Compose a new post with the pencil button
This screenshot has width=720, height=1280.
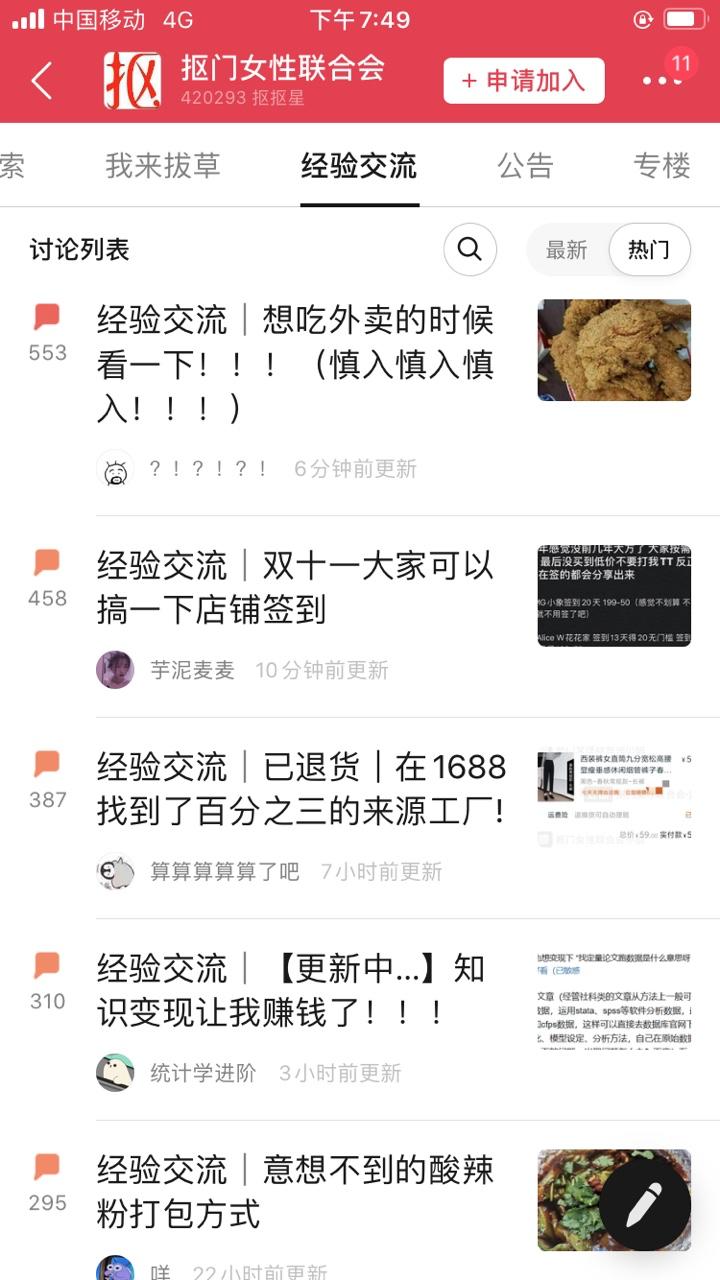point(644,1205)
